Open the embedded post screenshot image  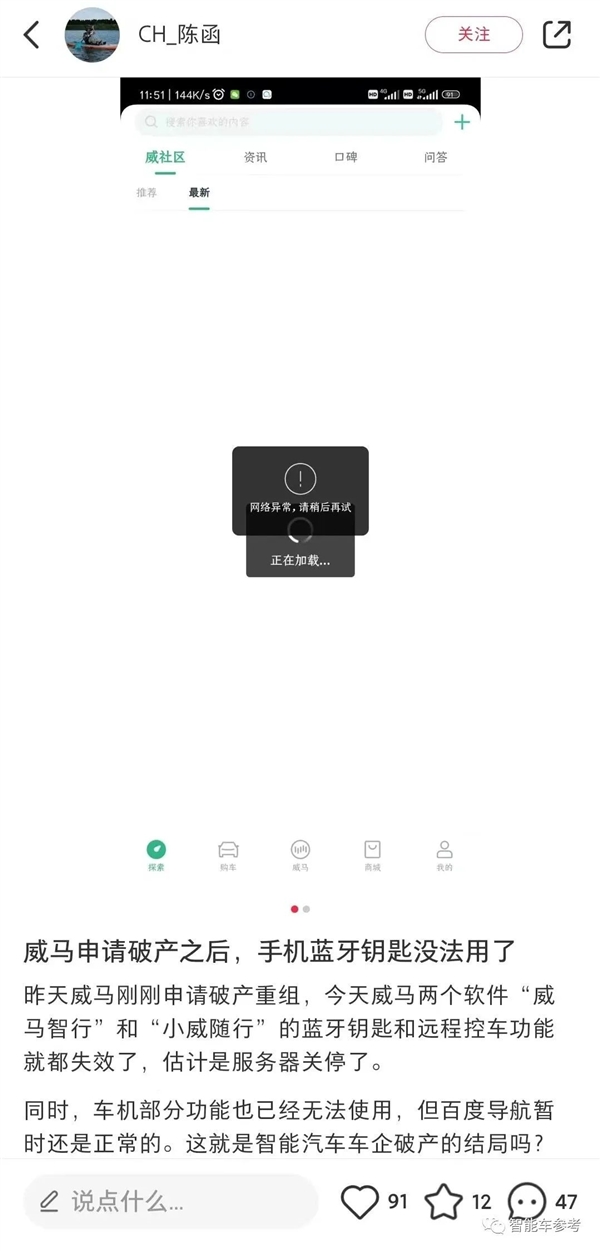pos(300,480)
